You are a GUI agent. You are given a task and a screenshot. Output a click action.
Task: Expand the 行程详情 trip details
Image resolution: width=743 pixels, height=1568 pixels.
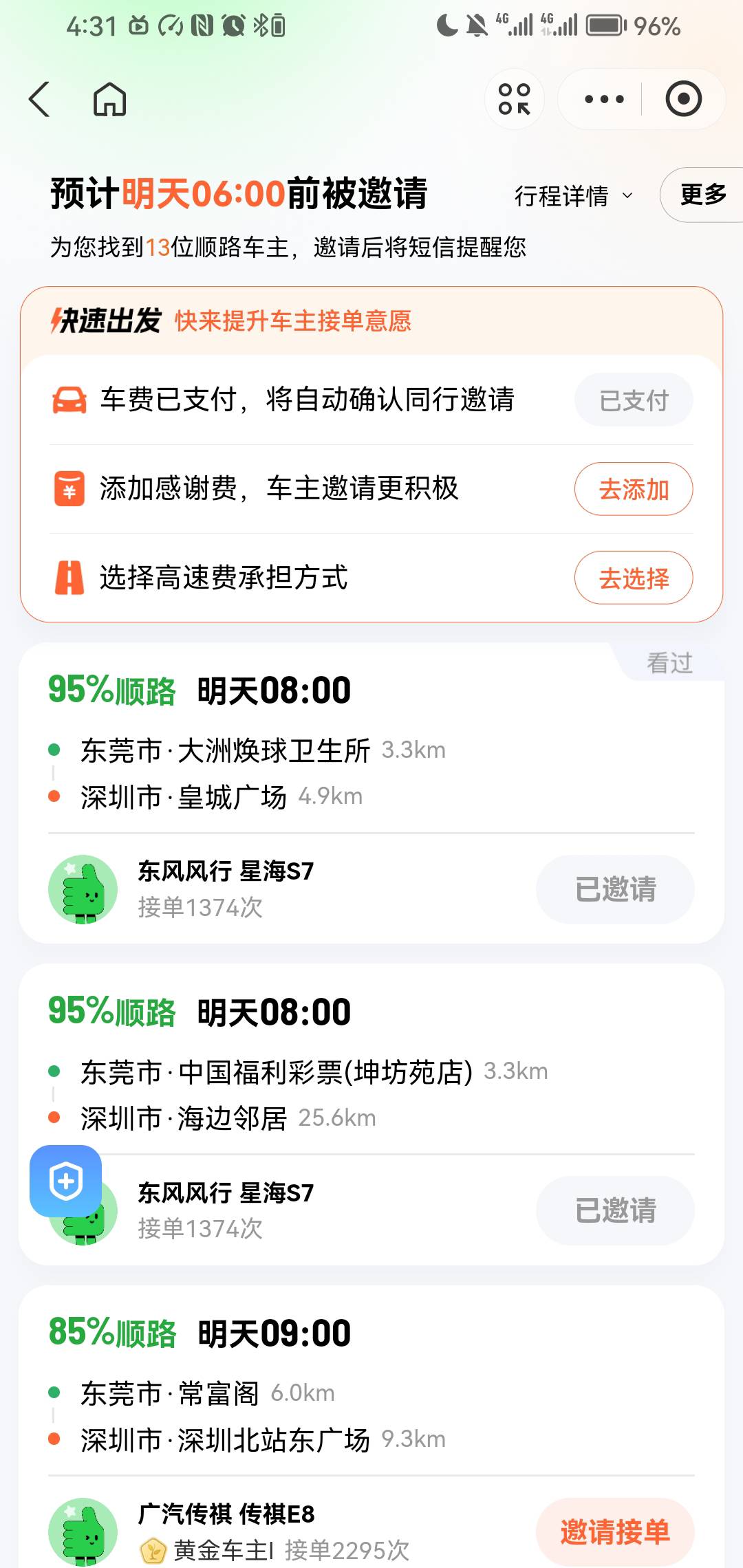tap(573, 196)
